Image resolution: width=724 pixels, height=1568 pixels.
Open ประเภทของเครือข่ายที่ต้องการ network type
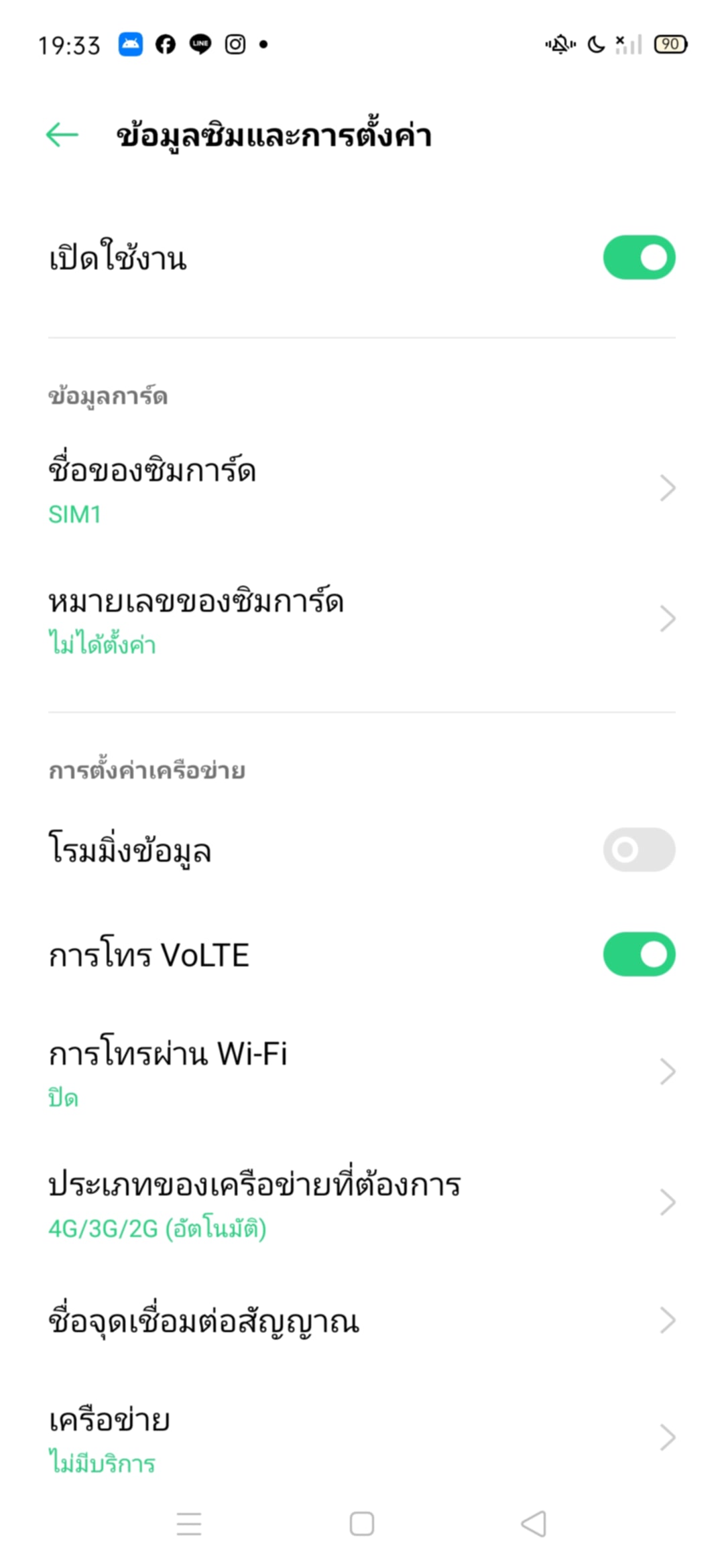point(362,1203)
